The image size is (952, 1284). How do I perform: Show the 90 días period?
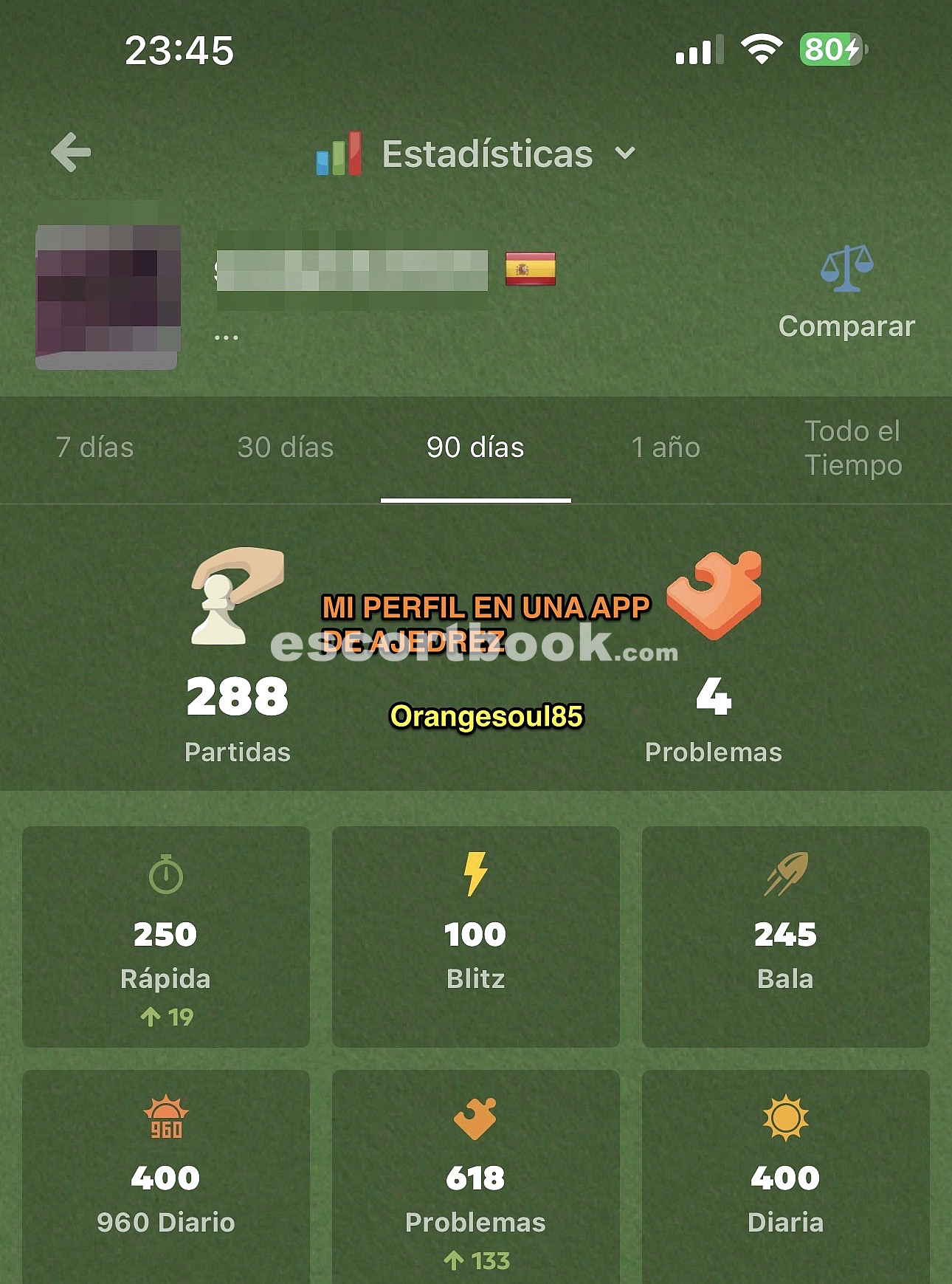[x=475, y=447]
